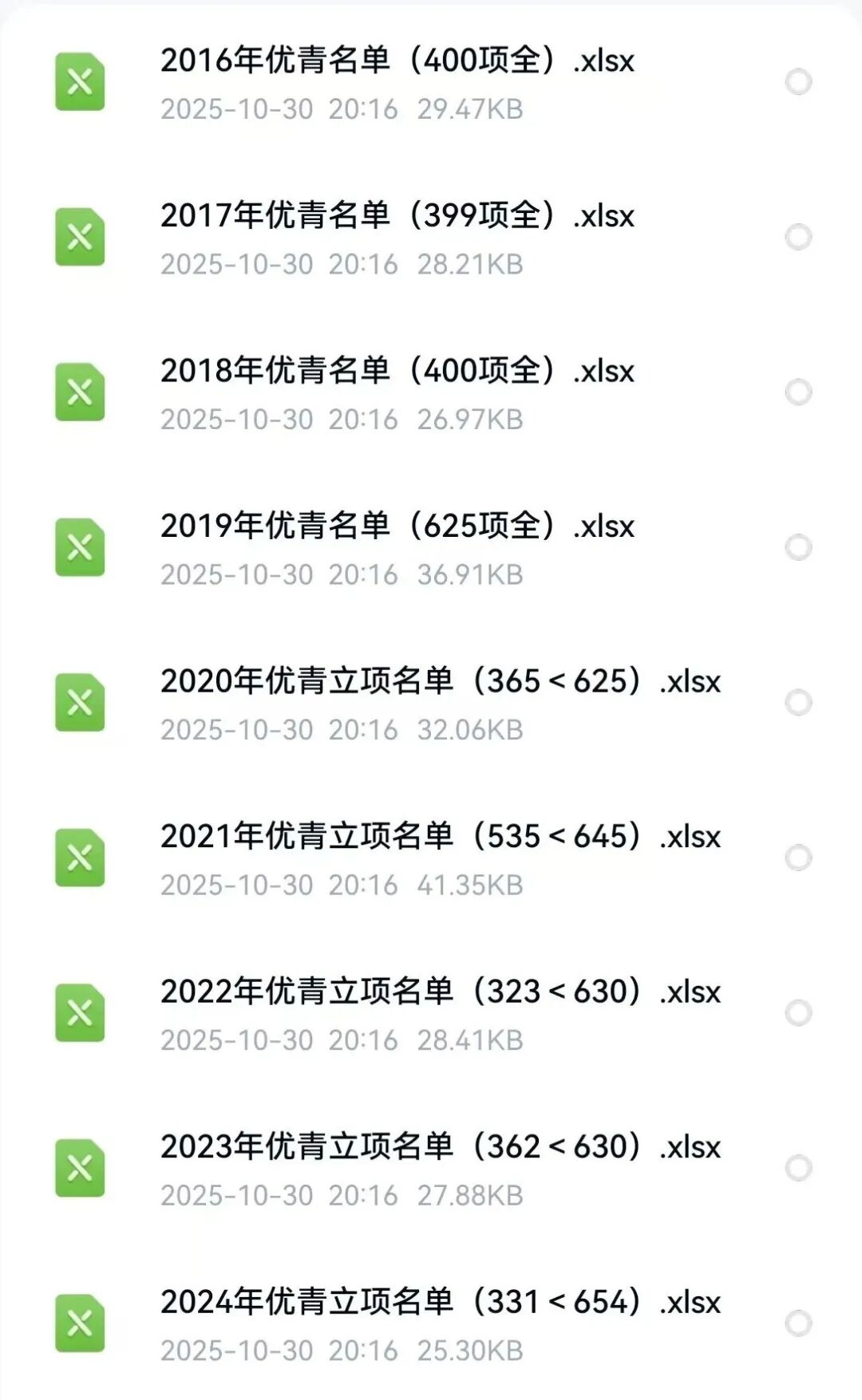Open the 2021年优青立项名单（535<645）.xlsx file

pyautogui.click(x=440, y=837)
